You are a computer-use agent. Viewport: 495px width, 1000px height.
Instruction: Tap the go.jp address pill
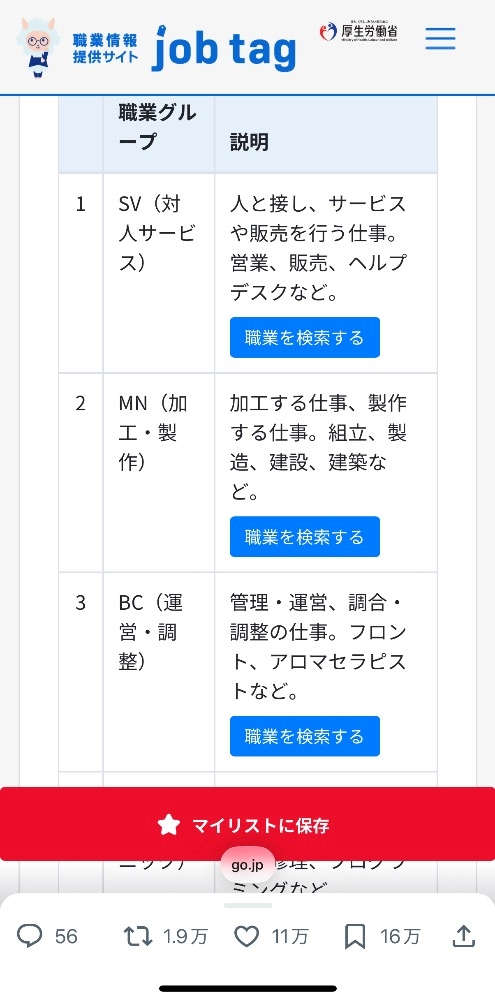point(248,865)
